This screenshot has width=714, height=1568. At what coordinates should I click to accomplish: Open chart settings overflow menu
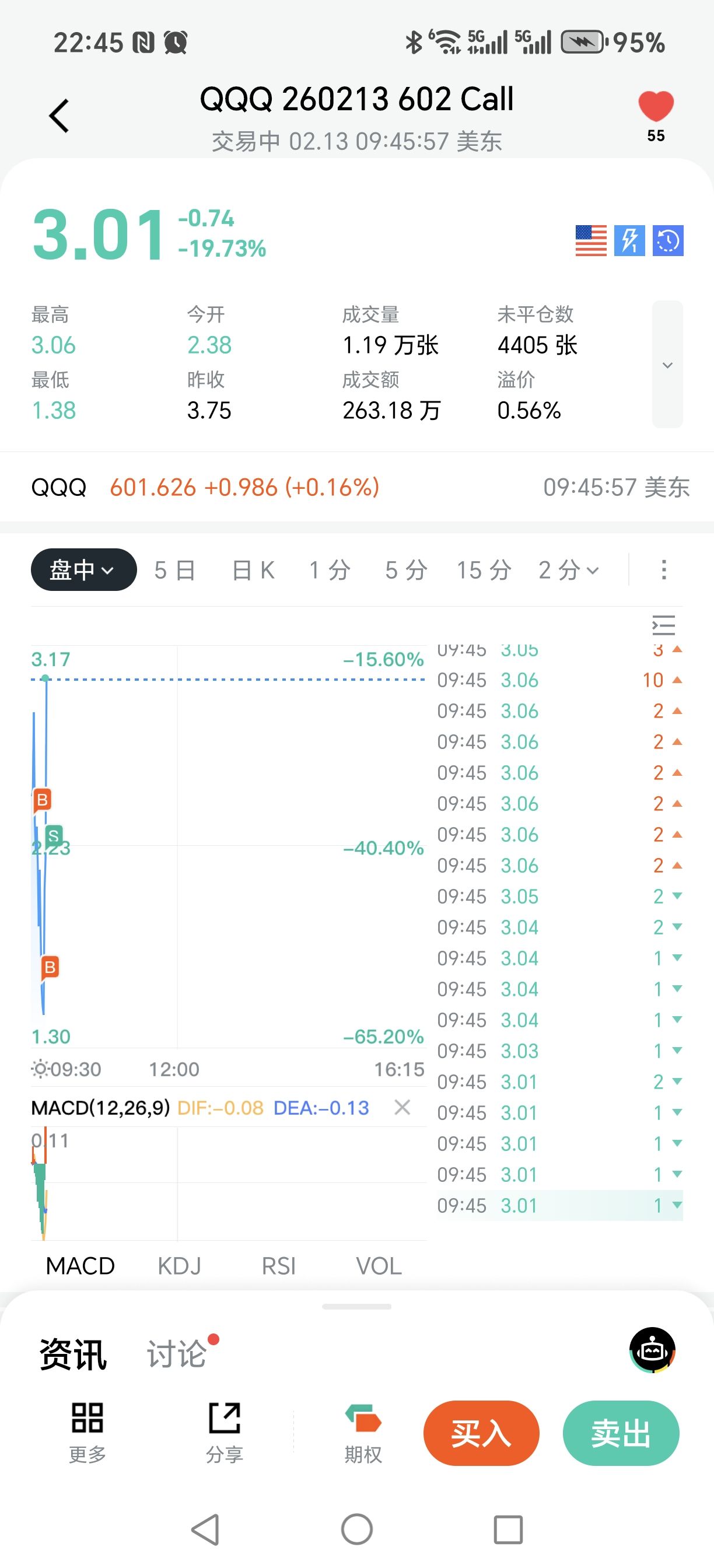pos(663,570)
